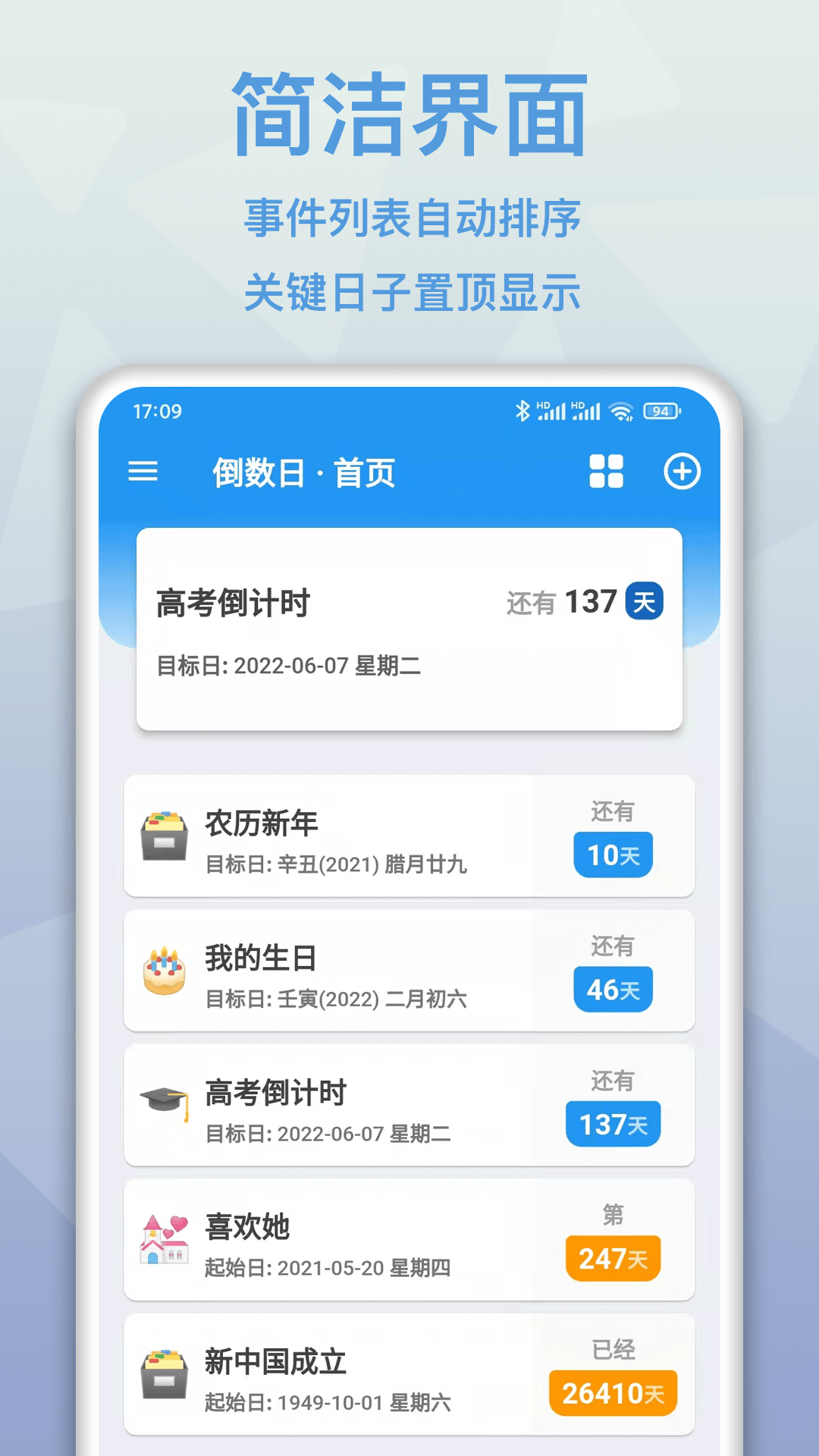Switch to grid view layout icon
The height and width of the screenshot is (1456, 819).
pyautogui.click(x=605, y=472)
